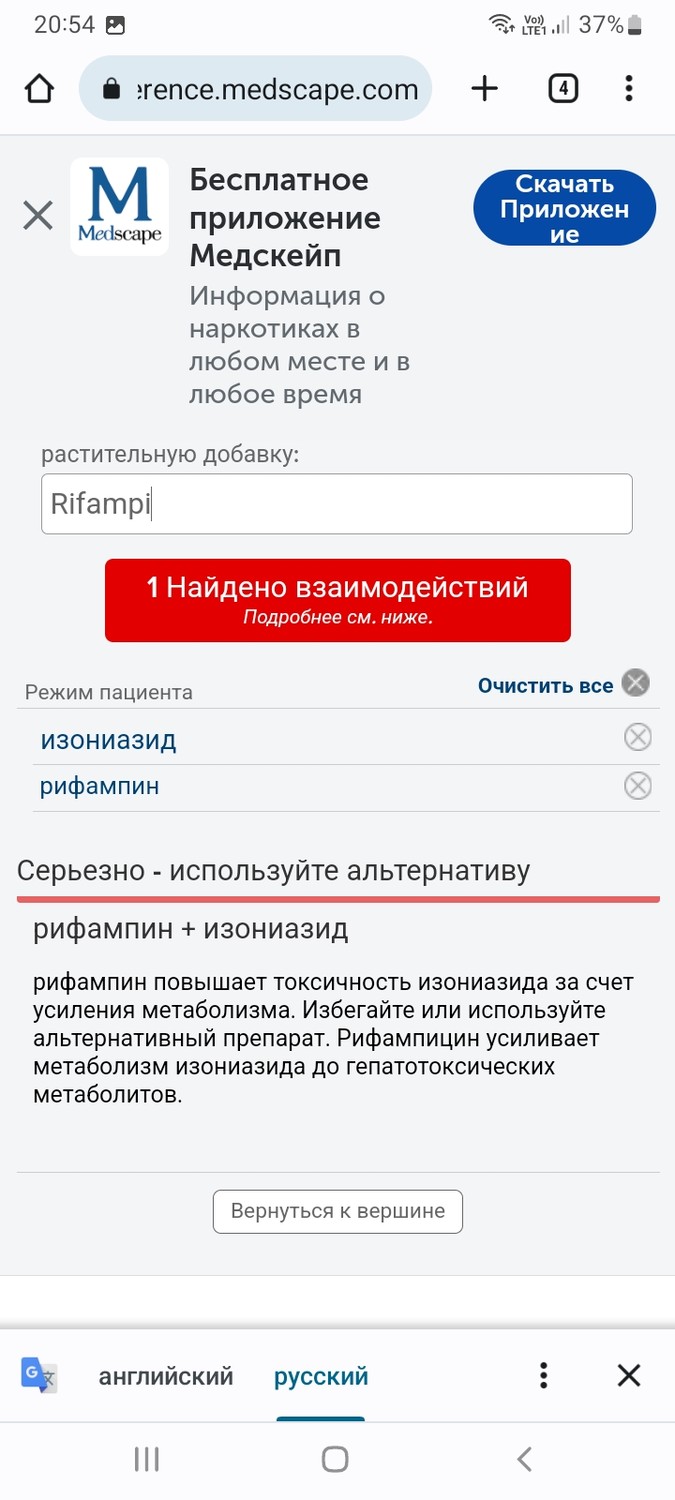Open the tab switcher showing 4

point(563,89)
